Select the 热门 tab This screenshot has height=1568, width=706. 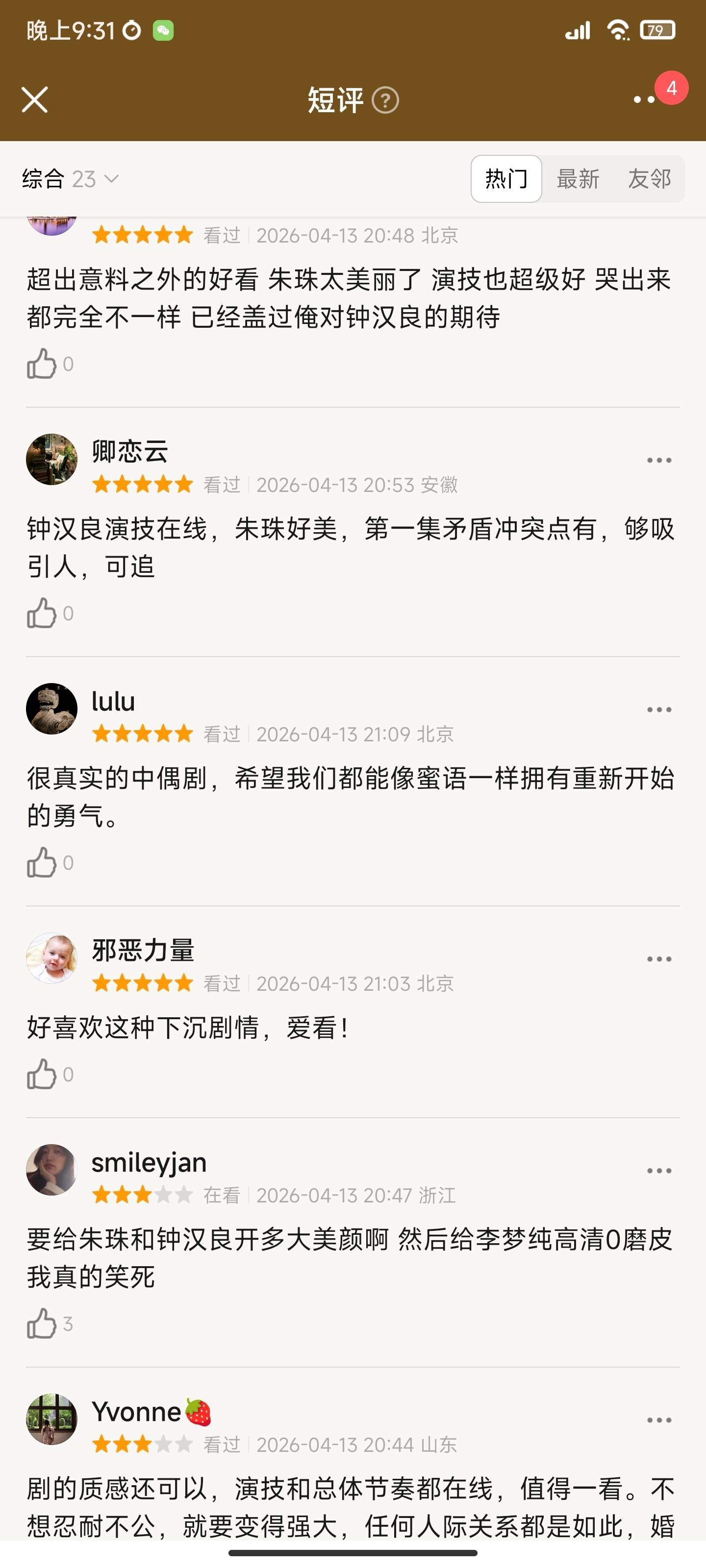tap(505, 179)
